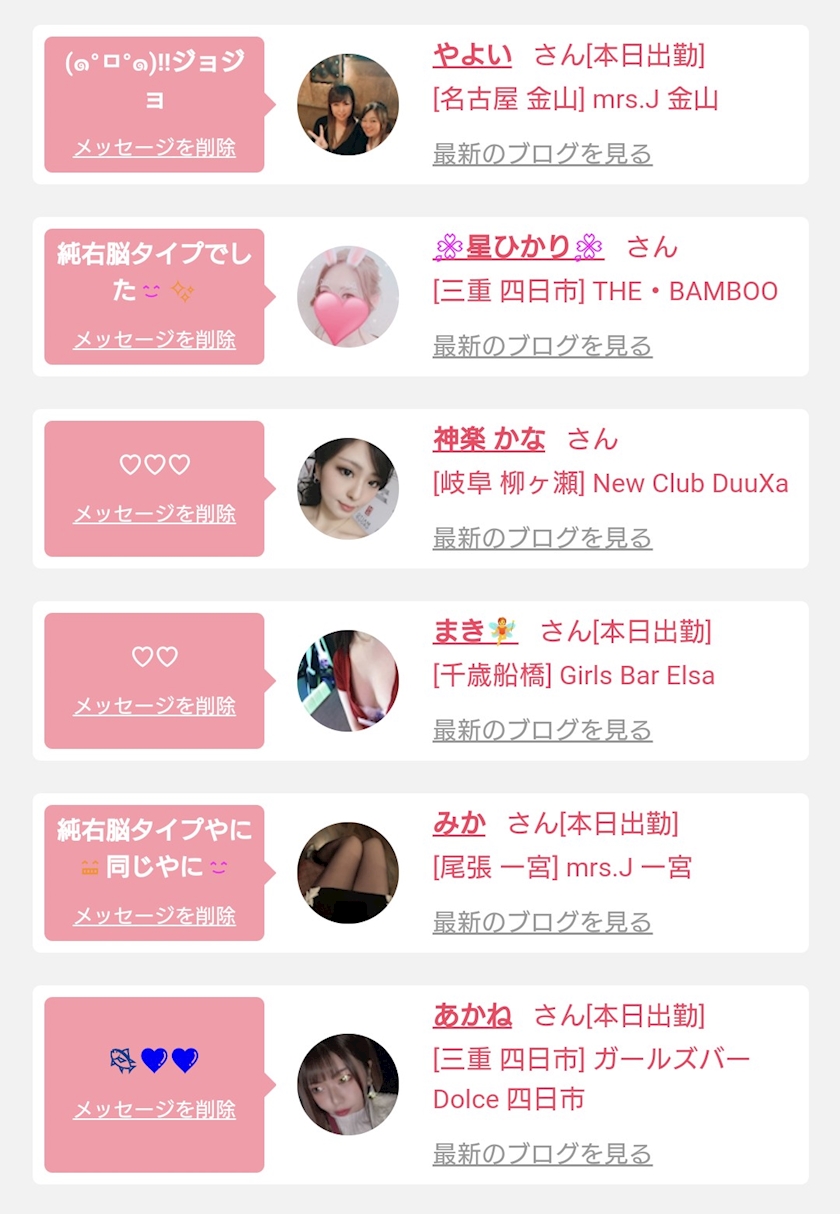View 星ひかり's latest blog
The image size is (840, 1214).
(542, 346)
